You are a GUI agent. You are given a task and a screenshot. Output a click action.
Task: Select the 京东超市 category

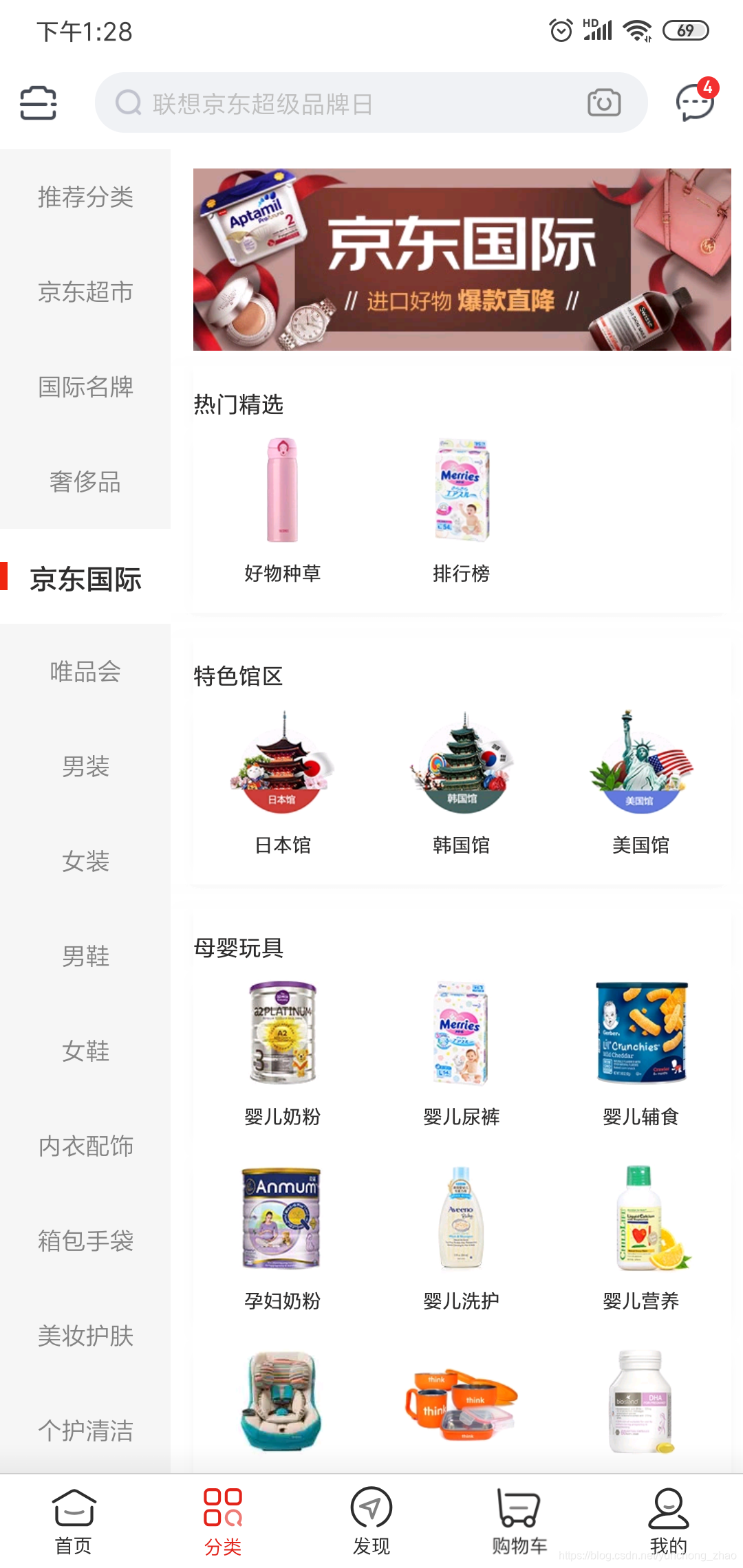tap(85, 292)
